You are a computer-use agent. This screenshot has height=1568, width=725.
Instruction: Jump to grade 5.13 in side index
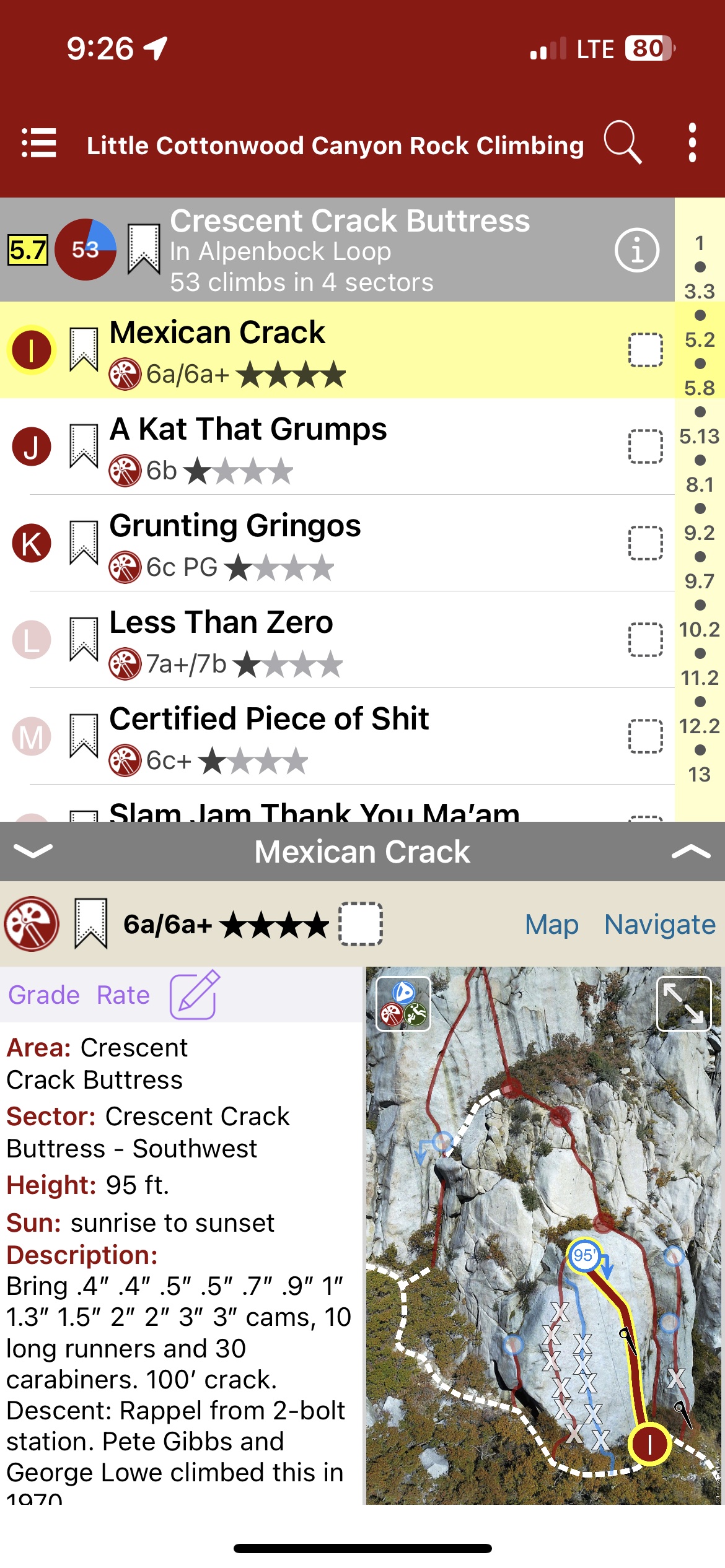(700, 437)
